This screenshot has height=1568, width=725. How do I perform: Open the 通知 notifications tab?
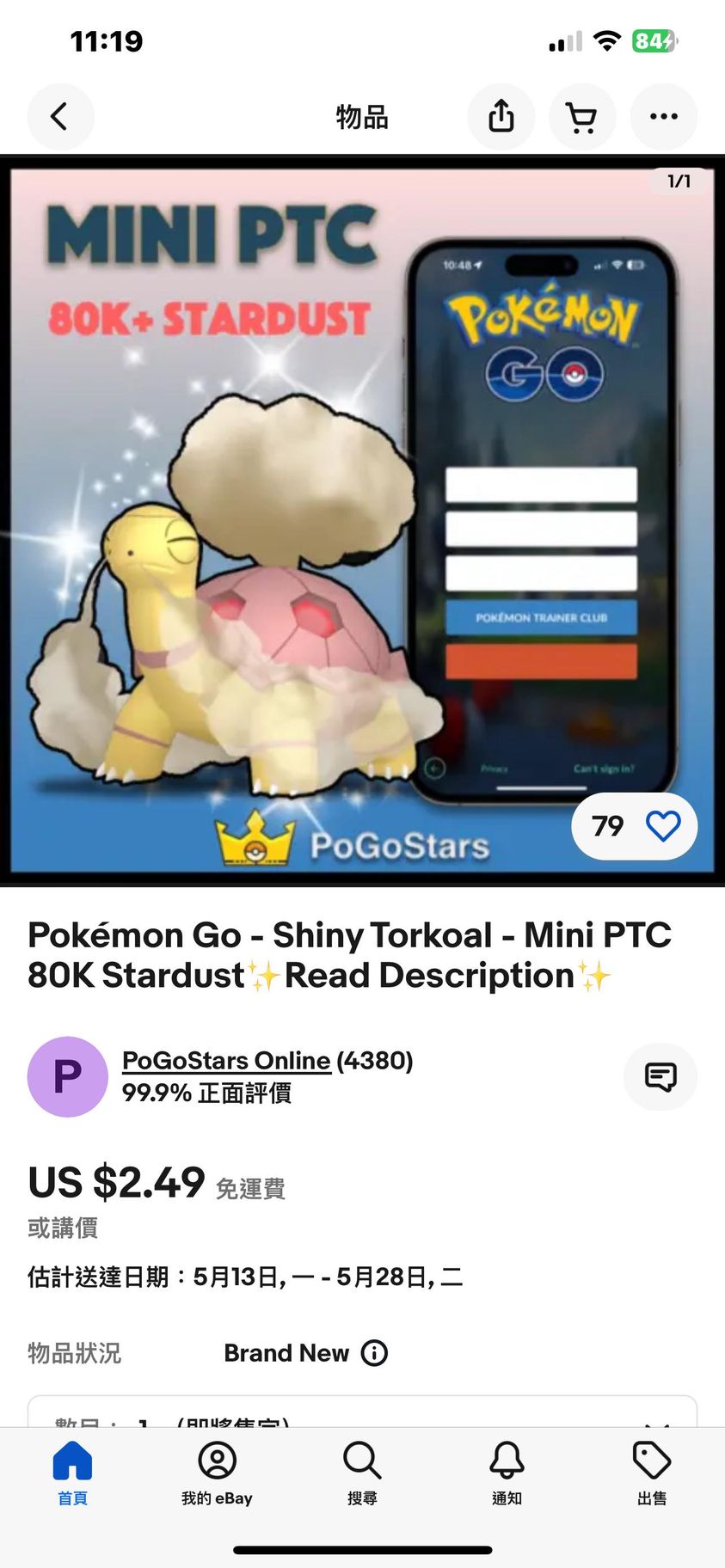[x=507, y=1472]
